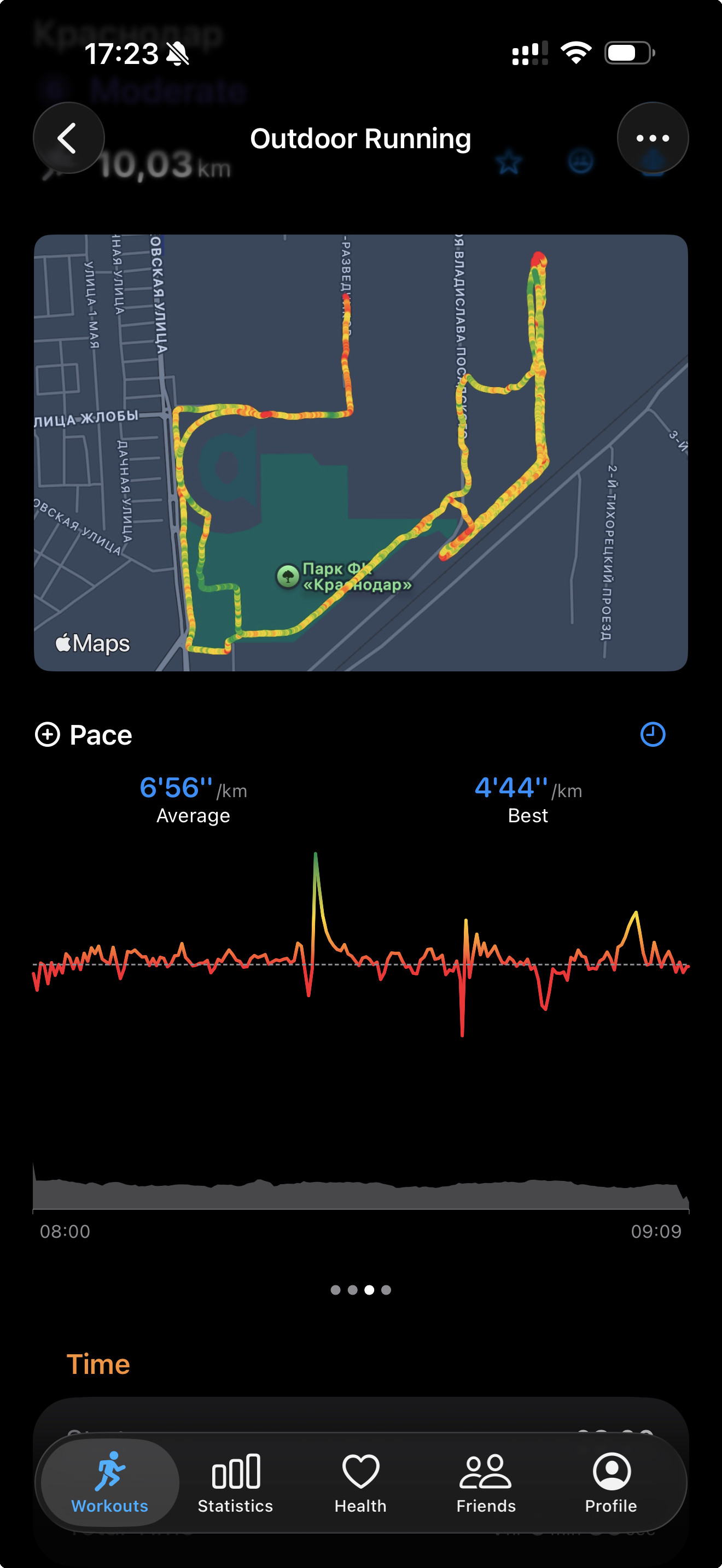Switch to the Statistics tab
Viewport: 722px width, 1568px height.
point(236,1483)
